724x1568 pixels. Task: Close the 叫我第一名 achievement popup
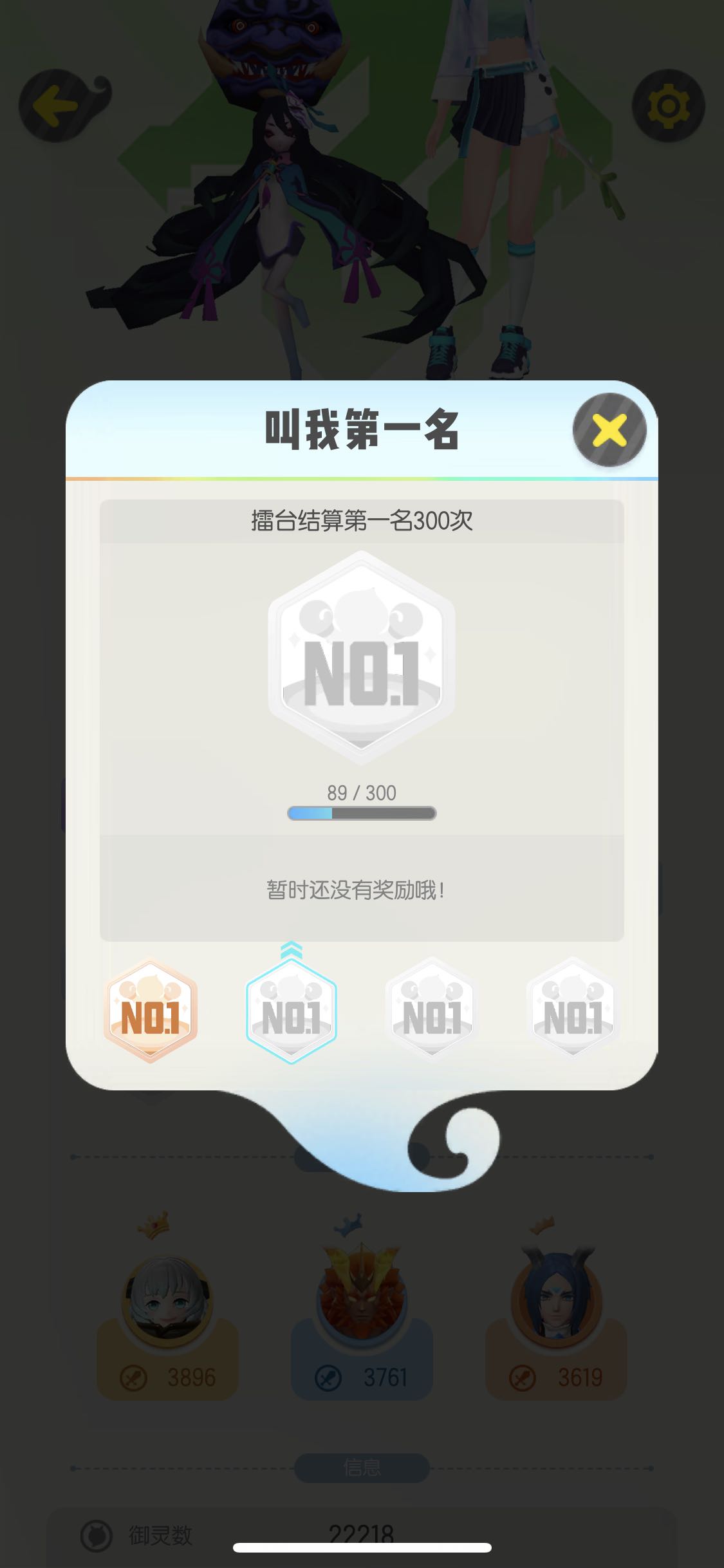[609, 430]
